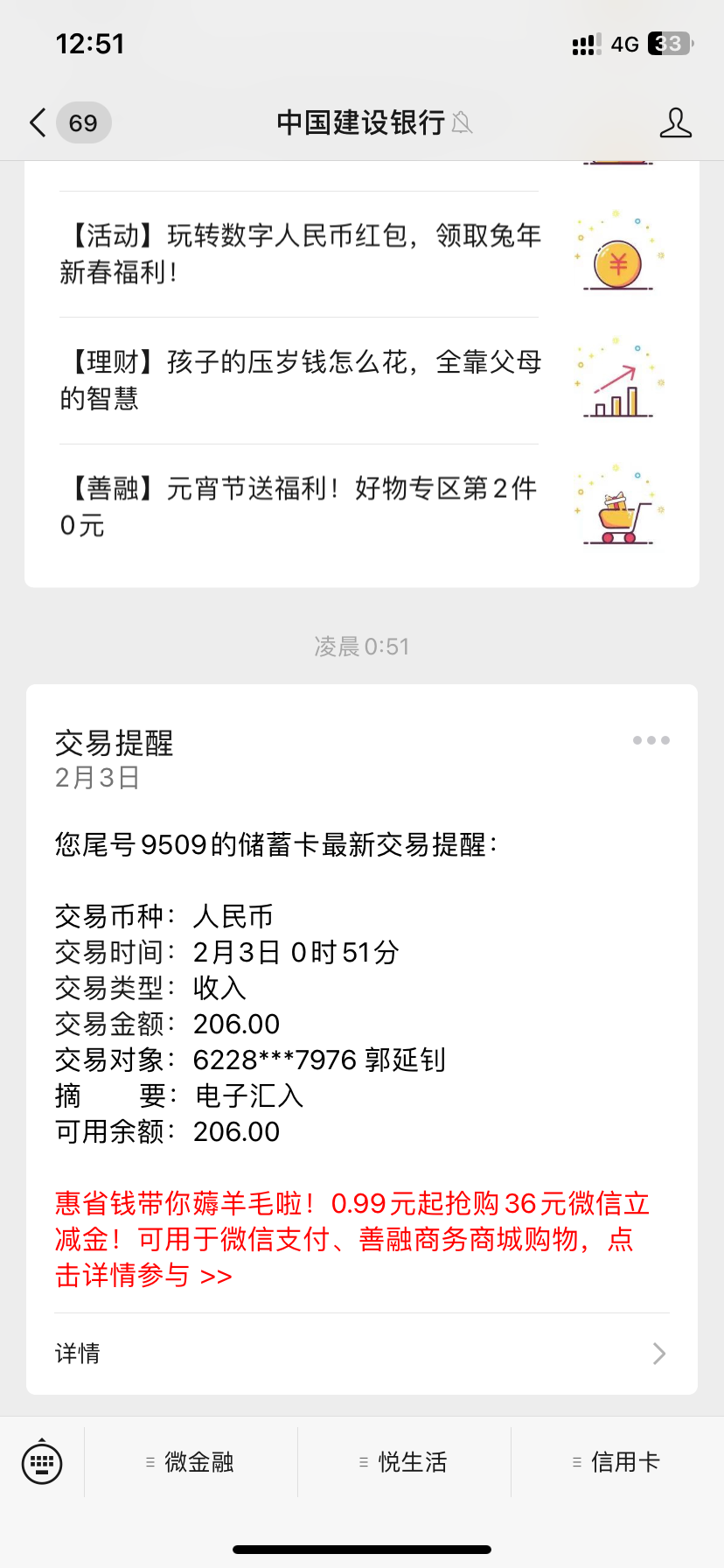The image size is (724, 1568).
Task: Select the 凌晨 0:51 timestamp
Action: [362, 646]
